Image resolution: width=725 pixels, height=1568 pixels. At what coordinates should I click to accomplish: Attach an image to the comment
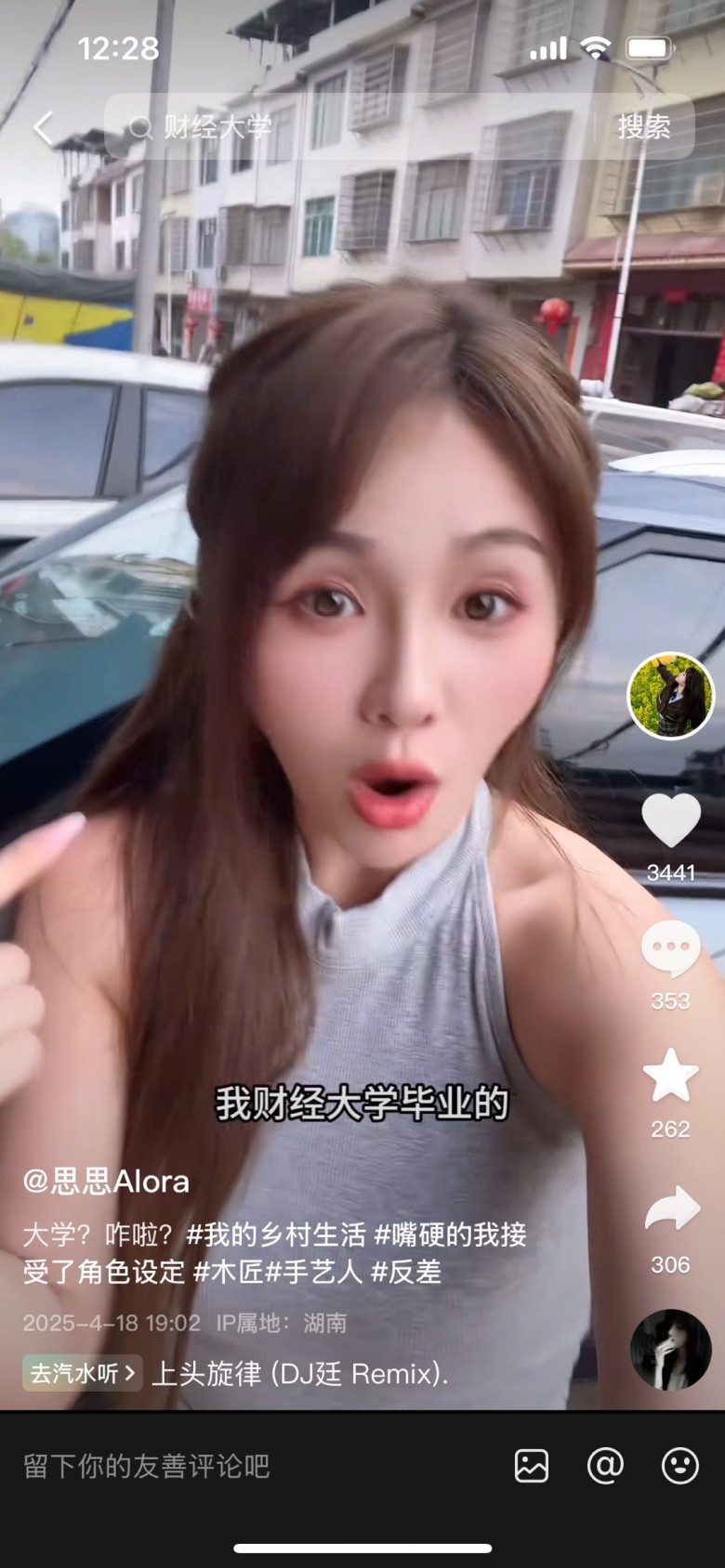pos(532,1466)
